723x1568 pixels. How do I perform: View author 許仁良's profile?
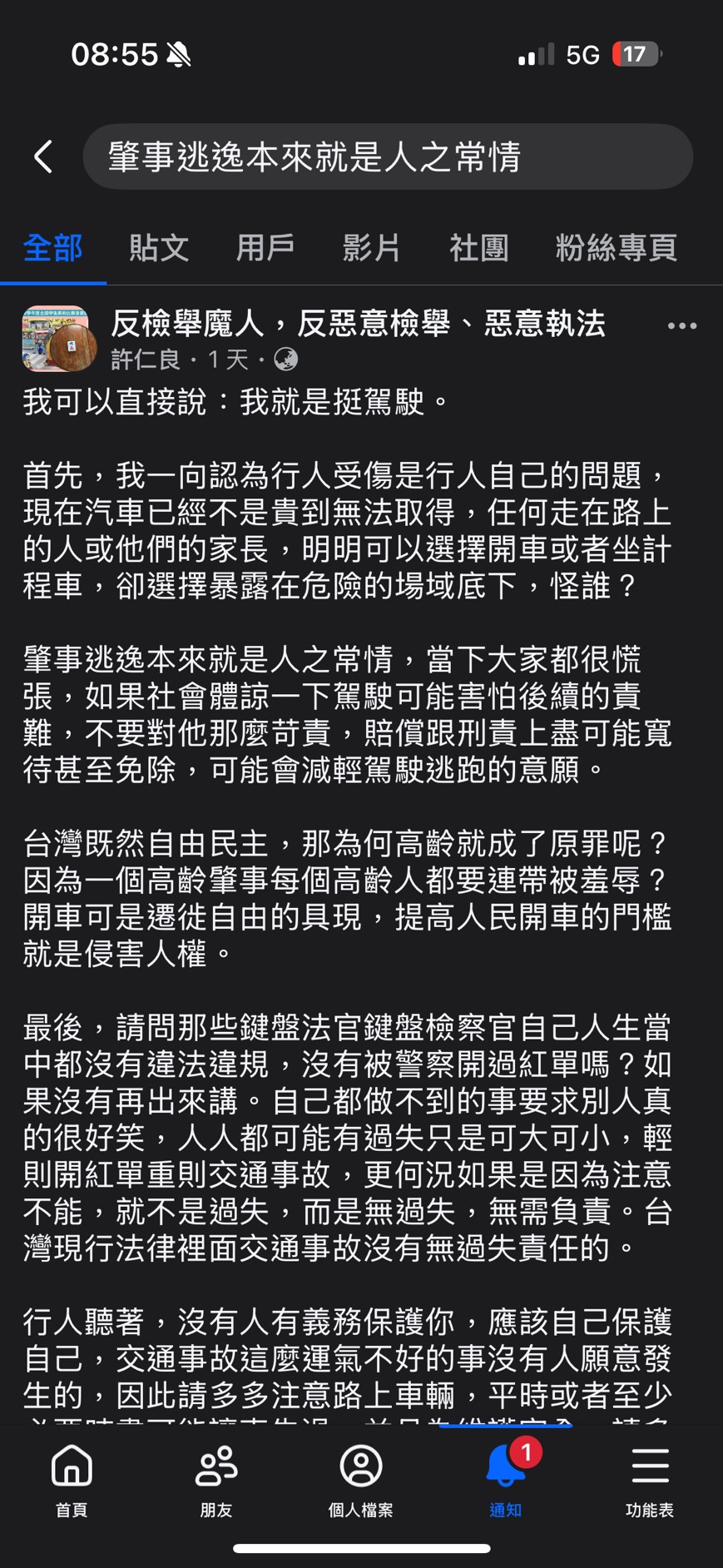click(x=146, y=360)
